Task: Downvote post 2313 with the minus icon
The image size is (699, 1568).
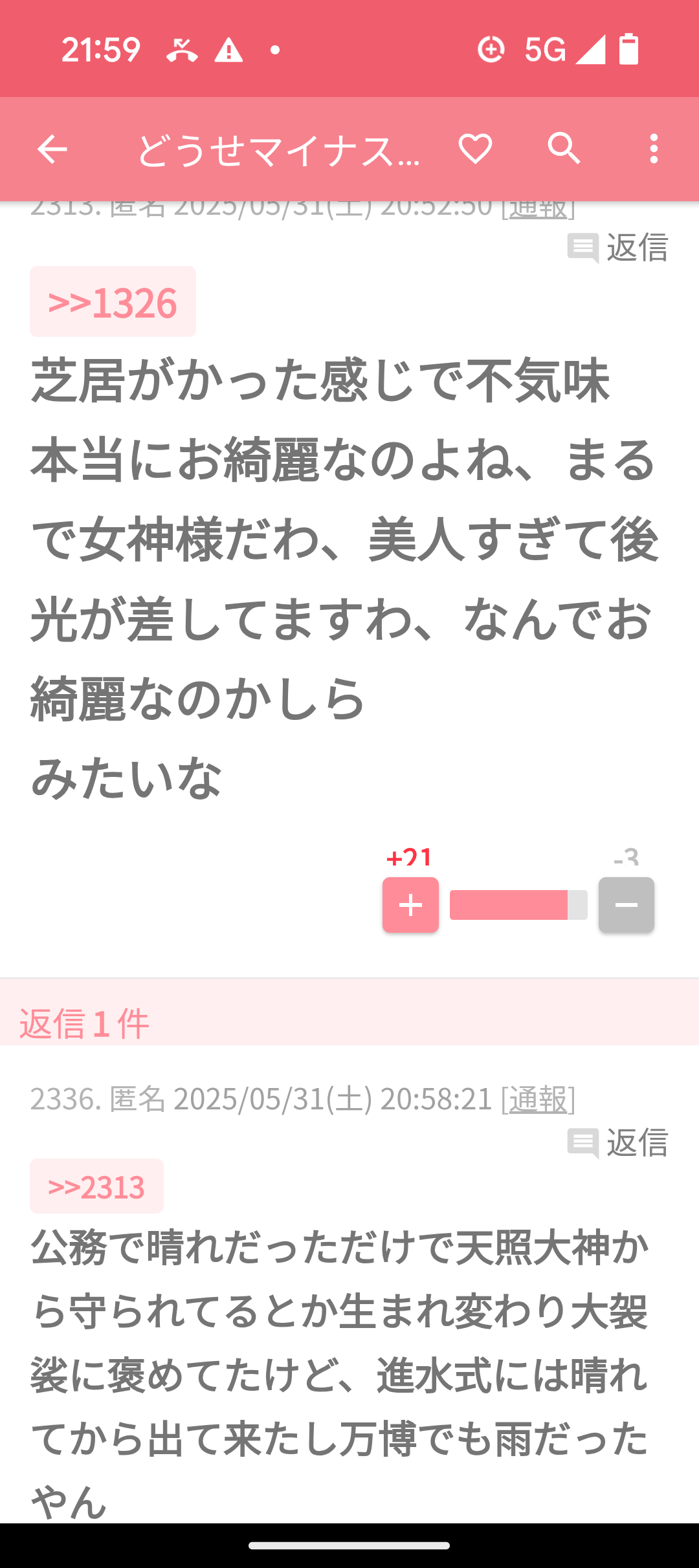Action: point(625,905)
